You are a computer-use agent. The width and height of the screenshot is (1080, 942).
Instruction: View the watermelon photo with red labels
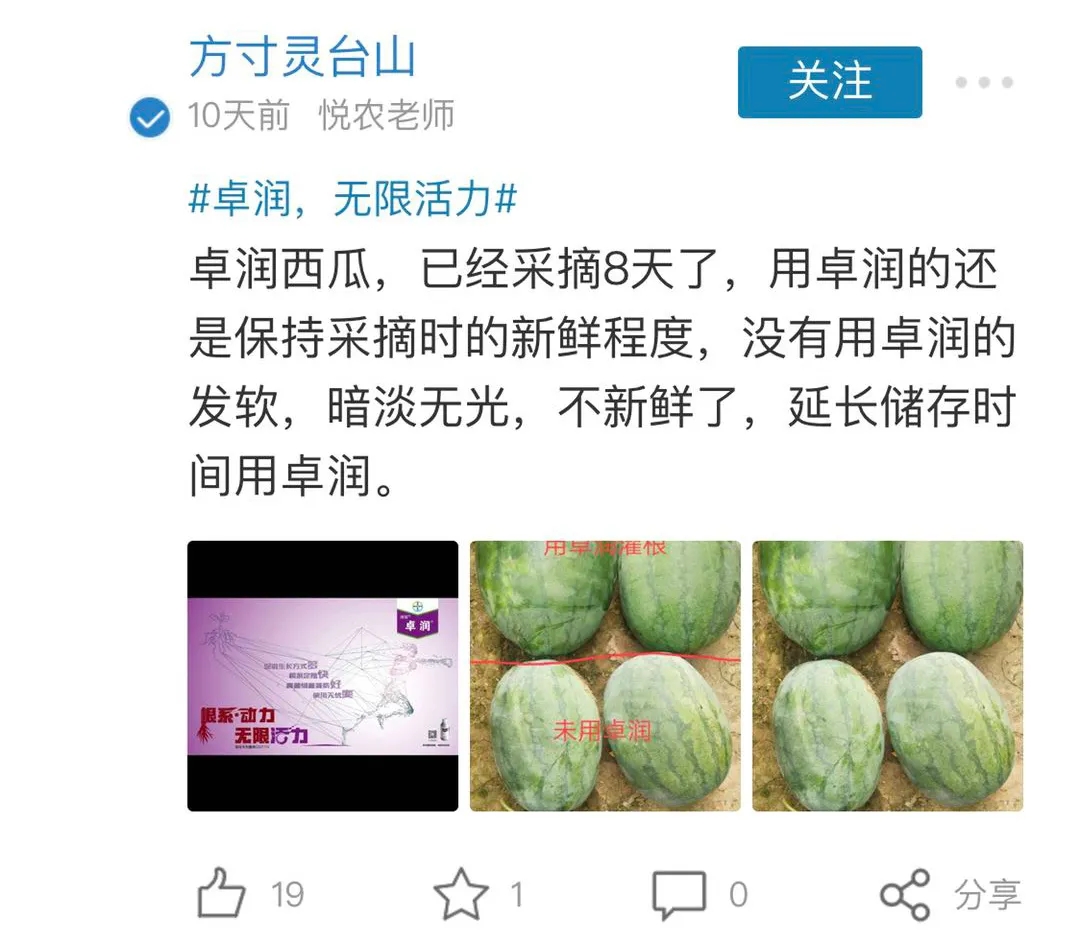(x=605, y=676)
